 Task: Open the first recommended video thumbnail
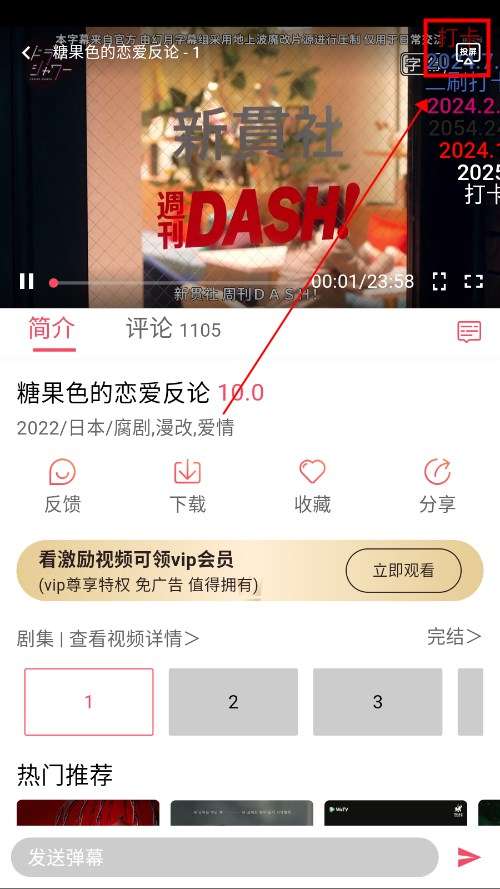coord(88,812)
